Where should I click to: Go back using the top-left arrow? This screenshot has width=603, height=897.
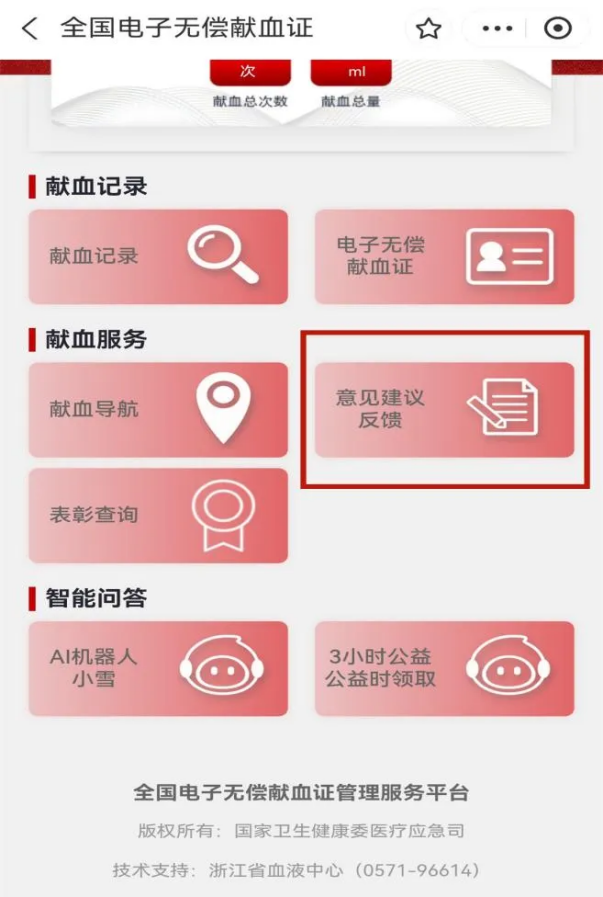pos(30,28)
